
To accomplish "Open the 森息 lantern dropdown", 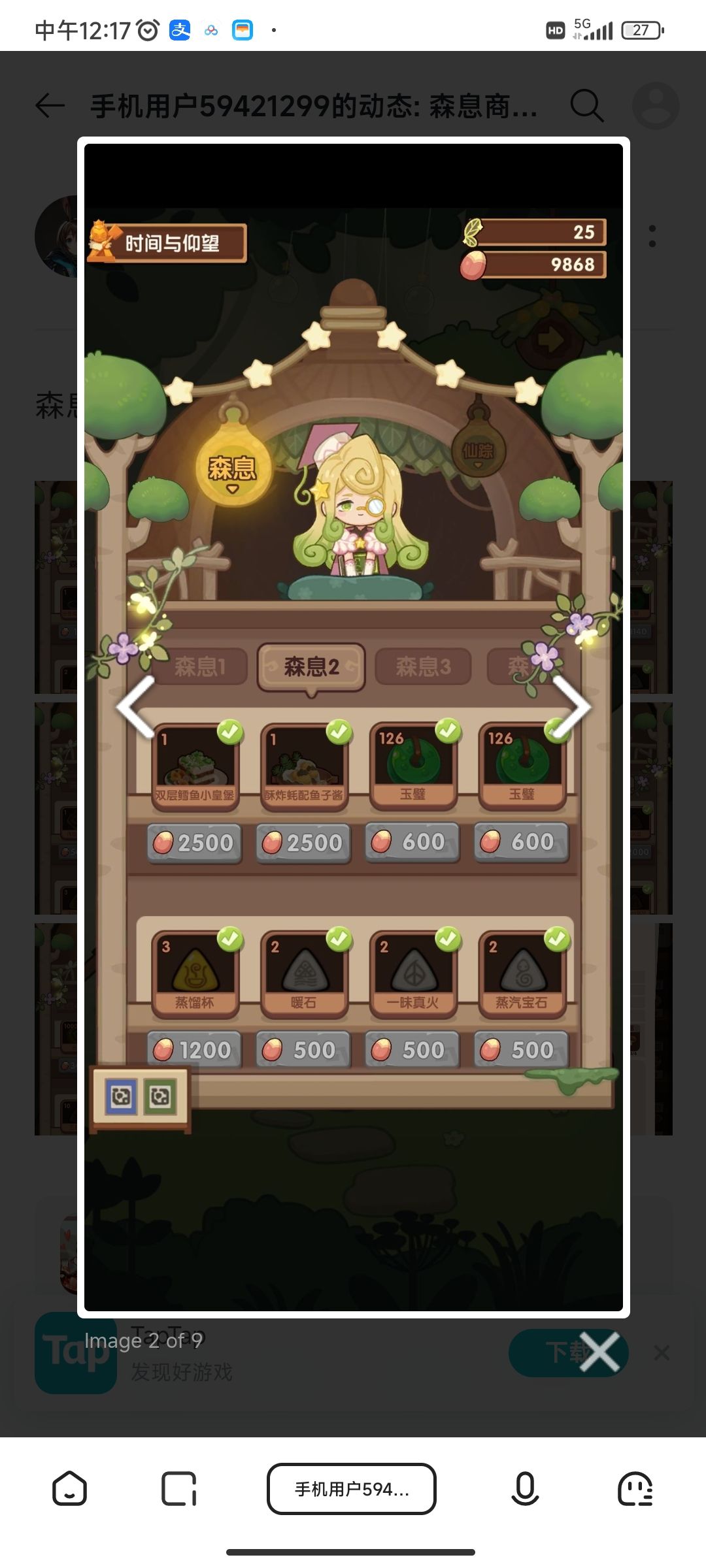I will point(232,470).
